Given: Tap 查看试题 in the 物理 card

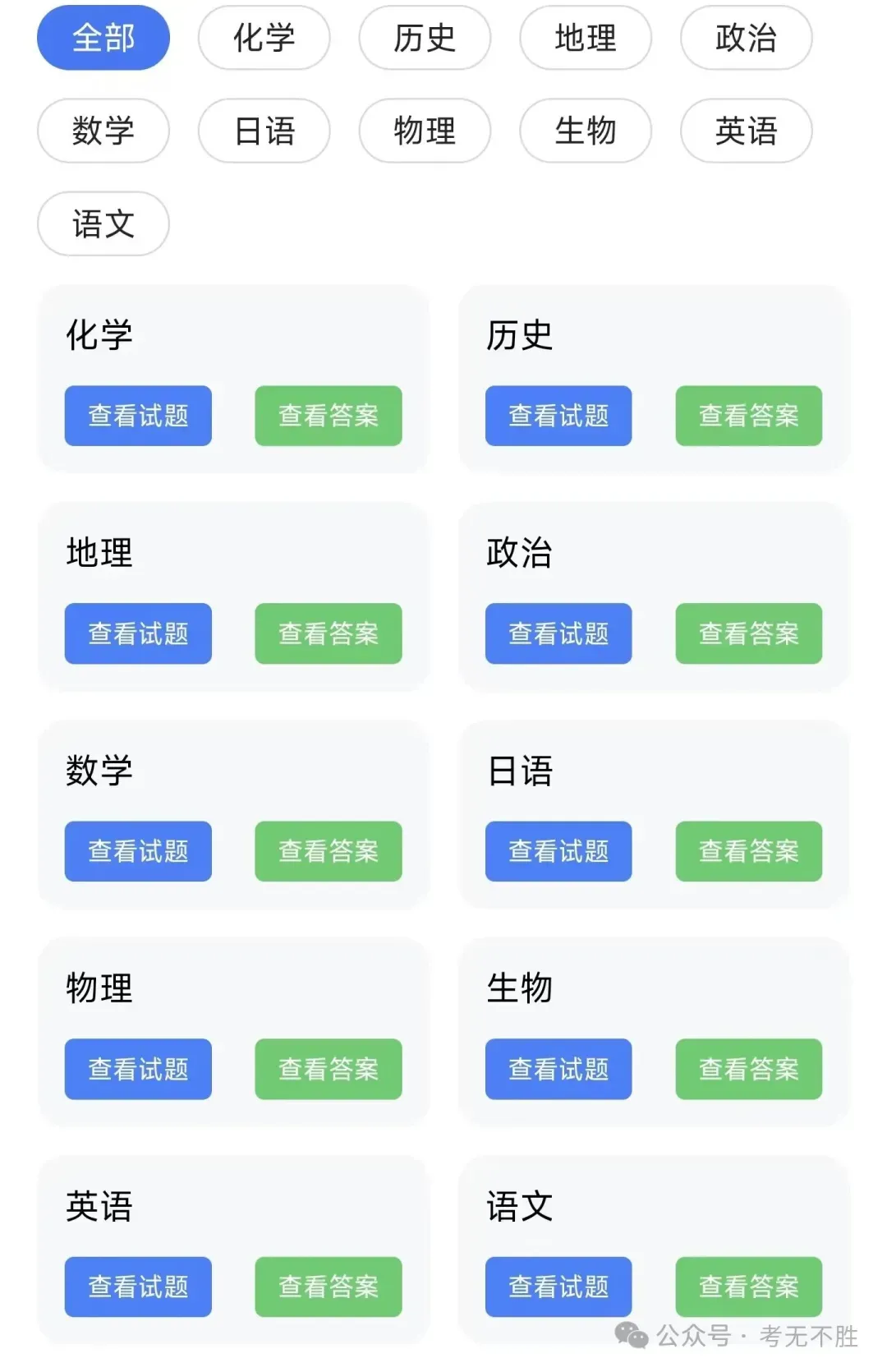Looking at the screenshot, I should [x=138, y=1069].
